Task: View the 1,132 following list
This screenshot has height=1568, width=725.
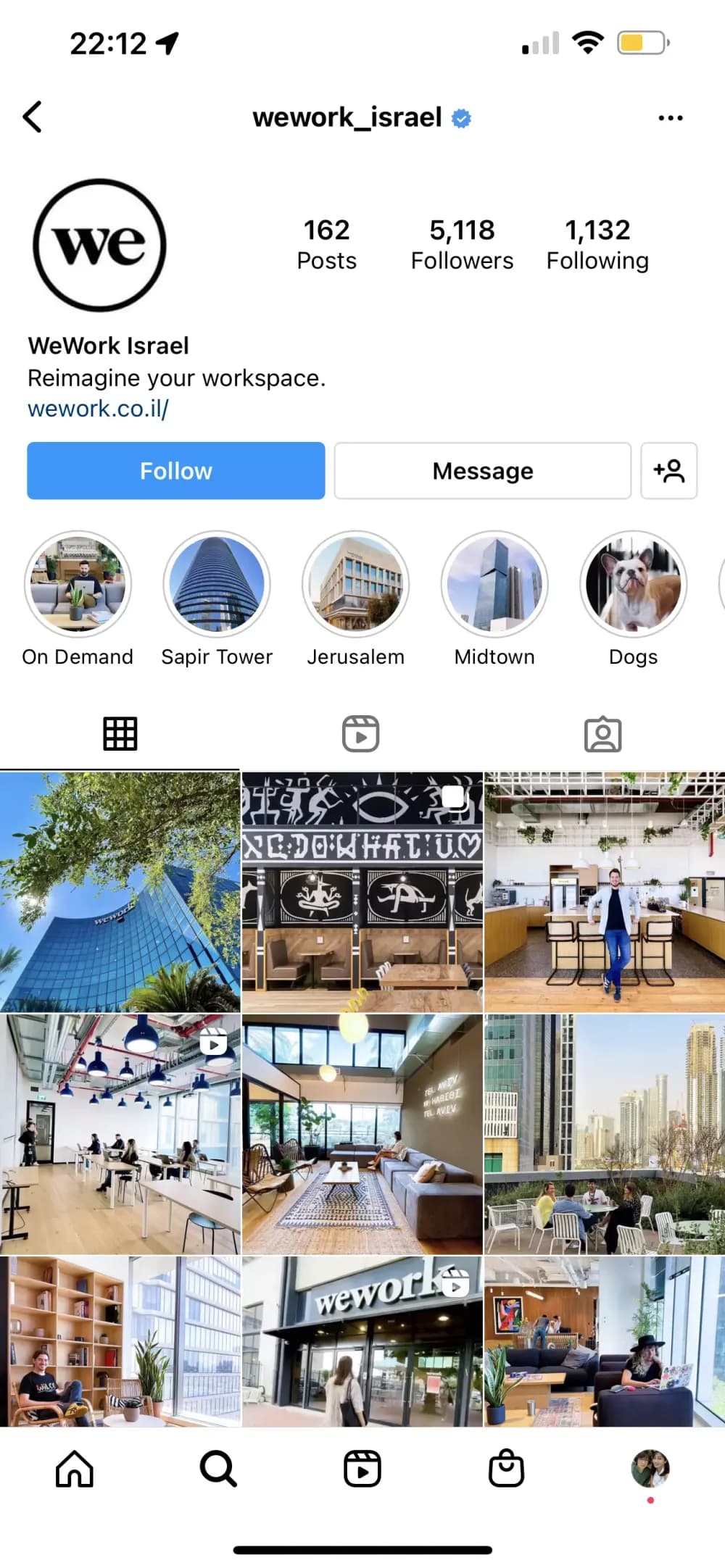Action: [x=597, y=245]
